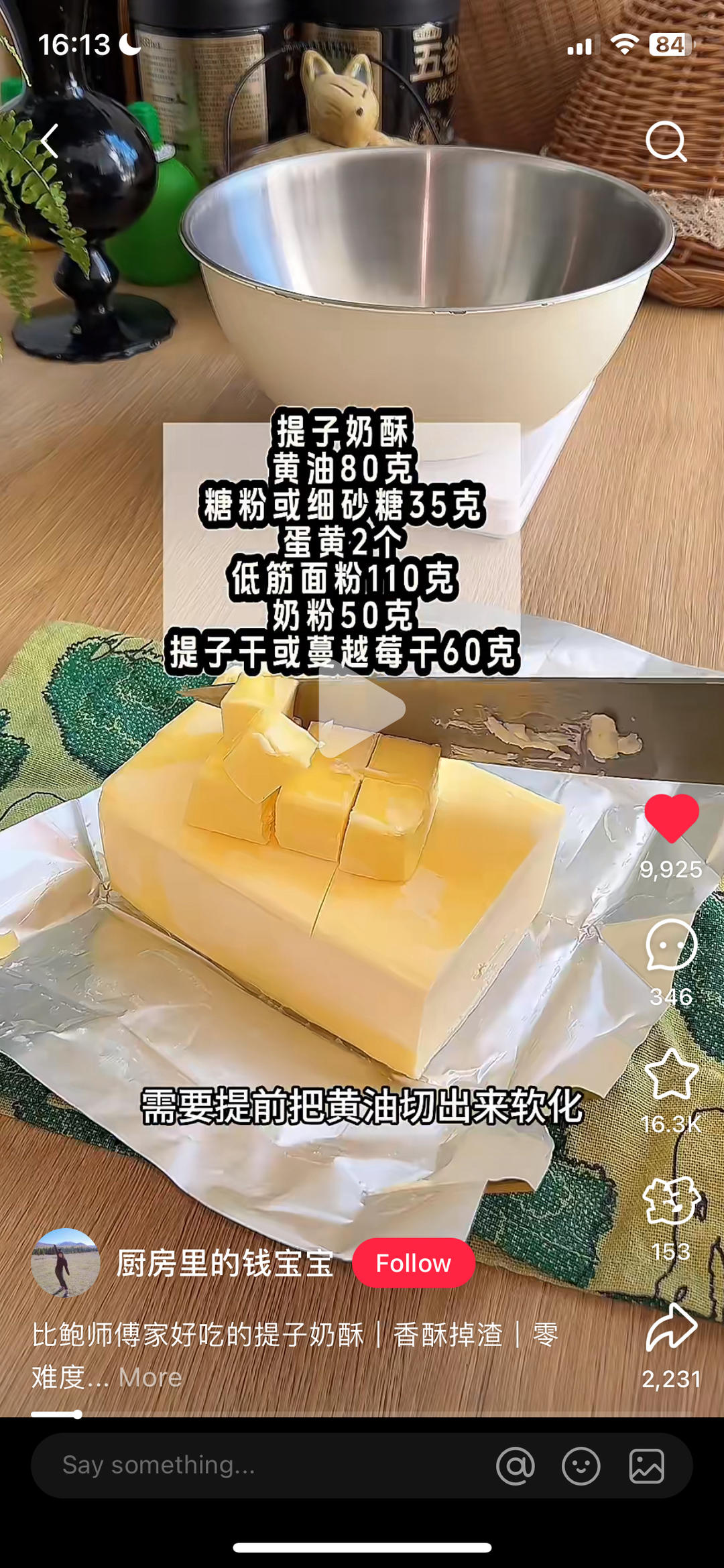The height and width of the screenshot is (1568, 724).
Task: Mention someone using the @ icon
Action: click(515, 1465)
